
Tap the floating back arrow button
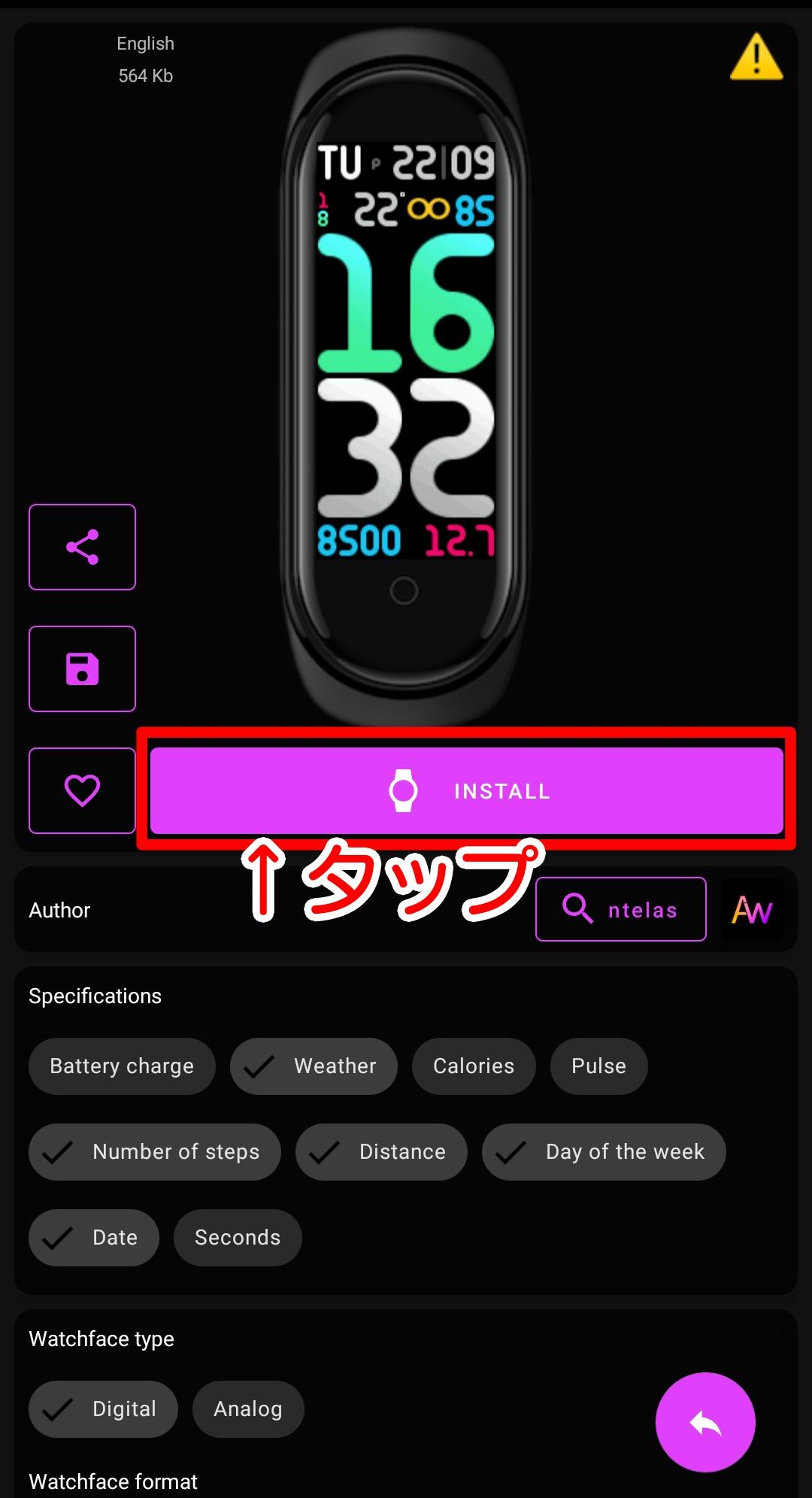coord(705,1422)
